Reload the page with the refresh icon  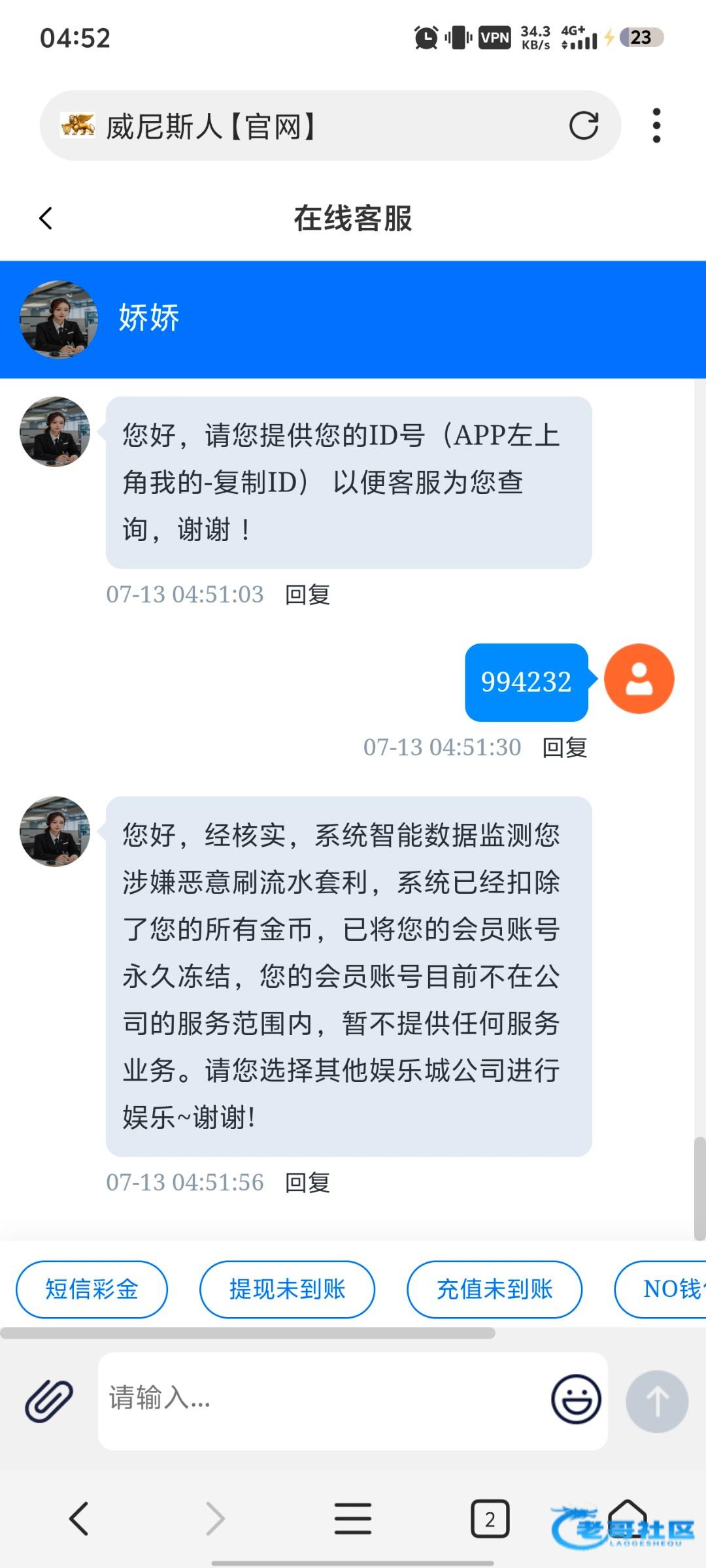(x=583, y=125)
